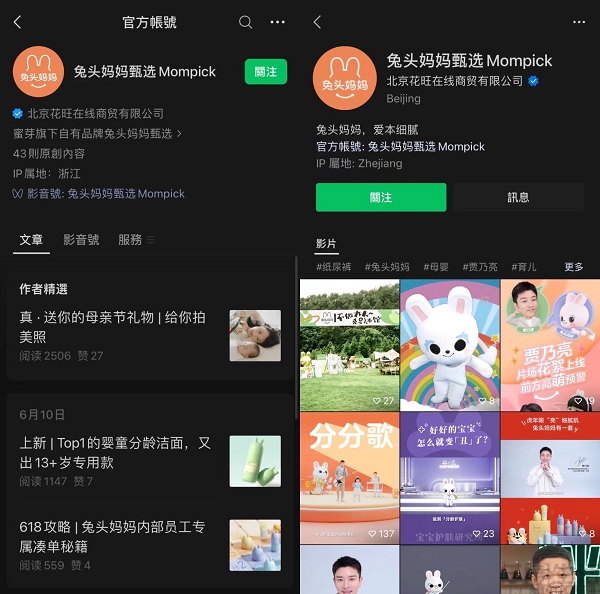Show more hashtags with 更多

point(573,267)
